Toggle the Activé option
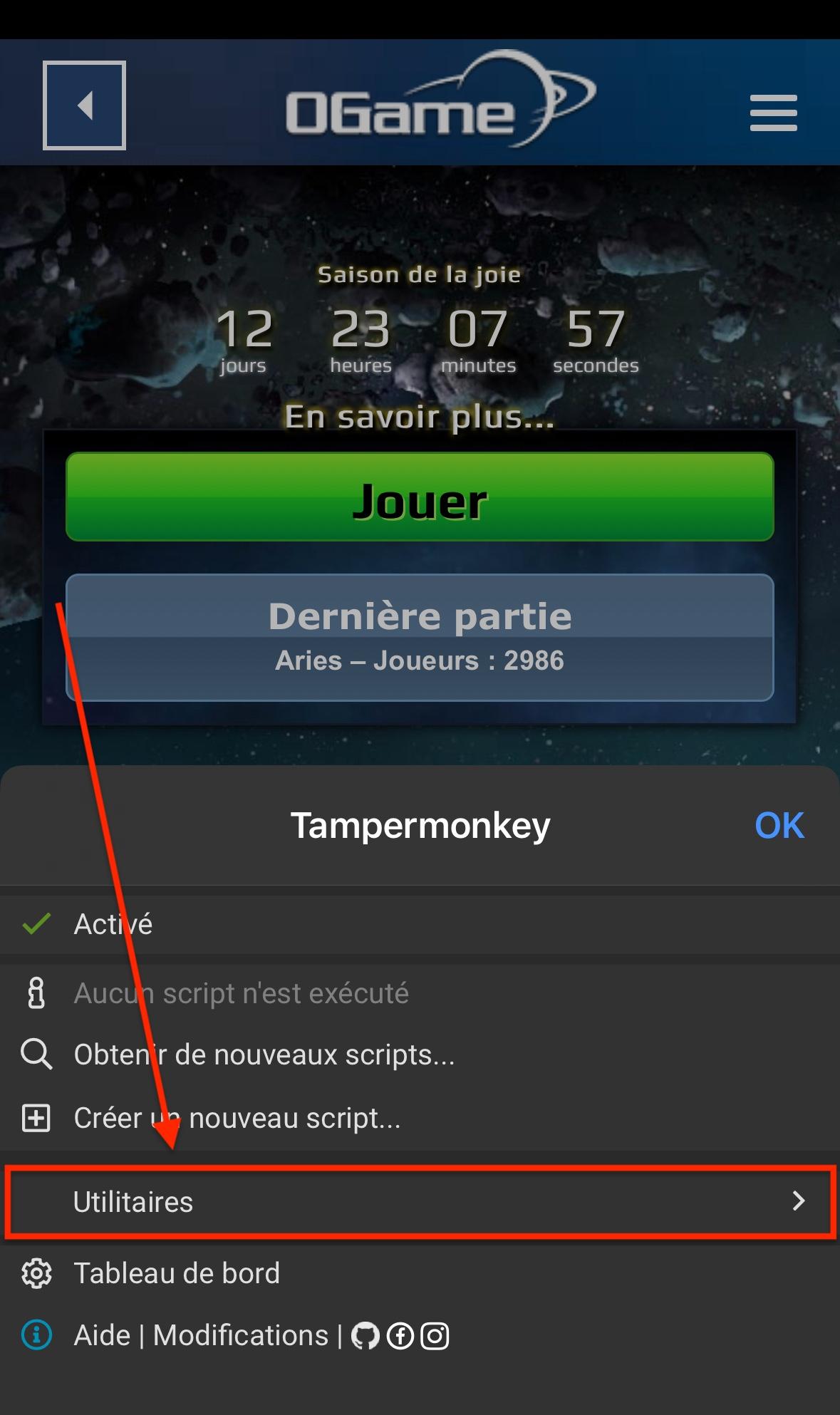 pyautogui.click(x=113, y=924)
